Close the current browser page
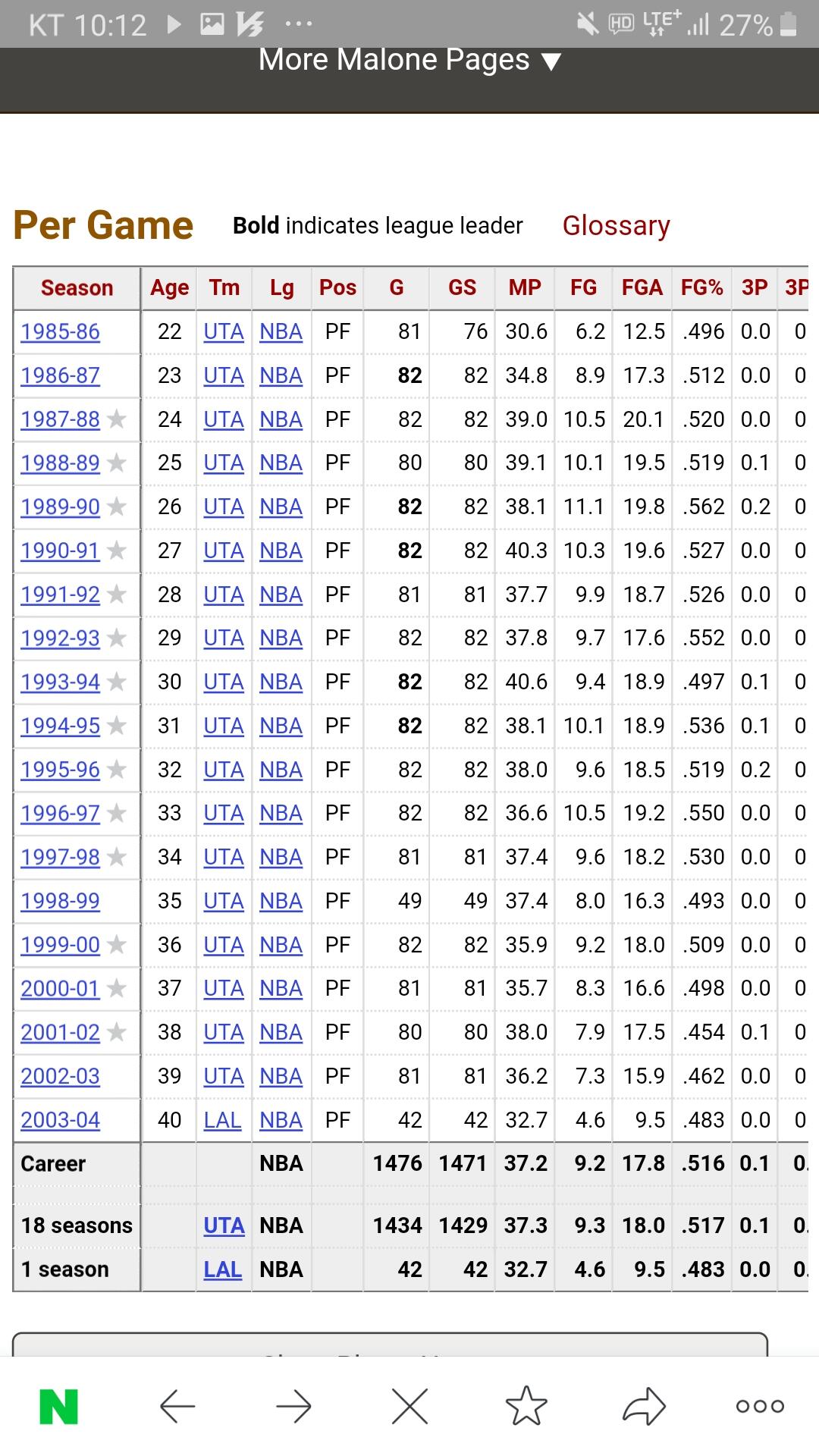The image size is (819, 1456). 409,1407
